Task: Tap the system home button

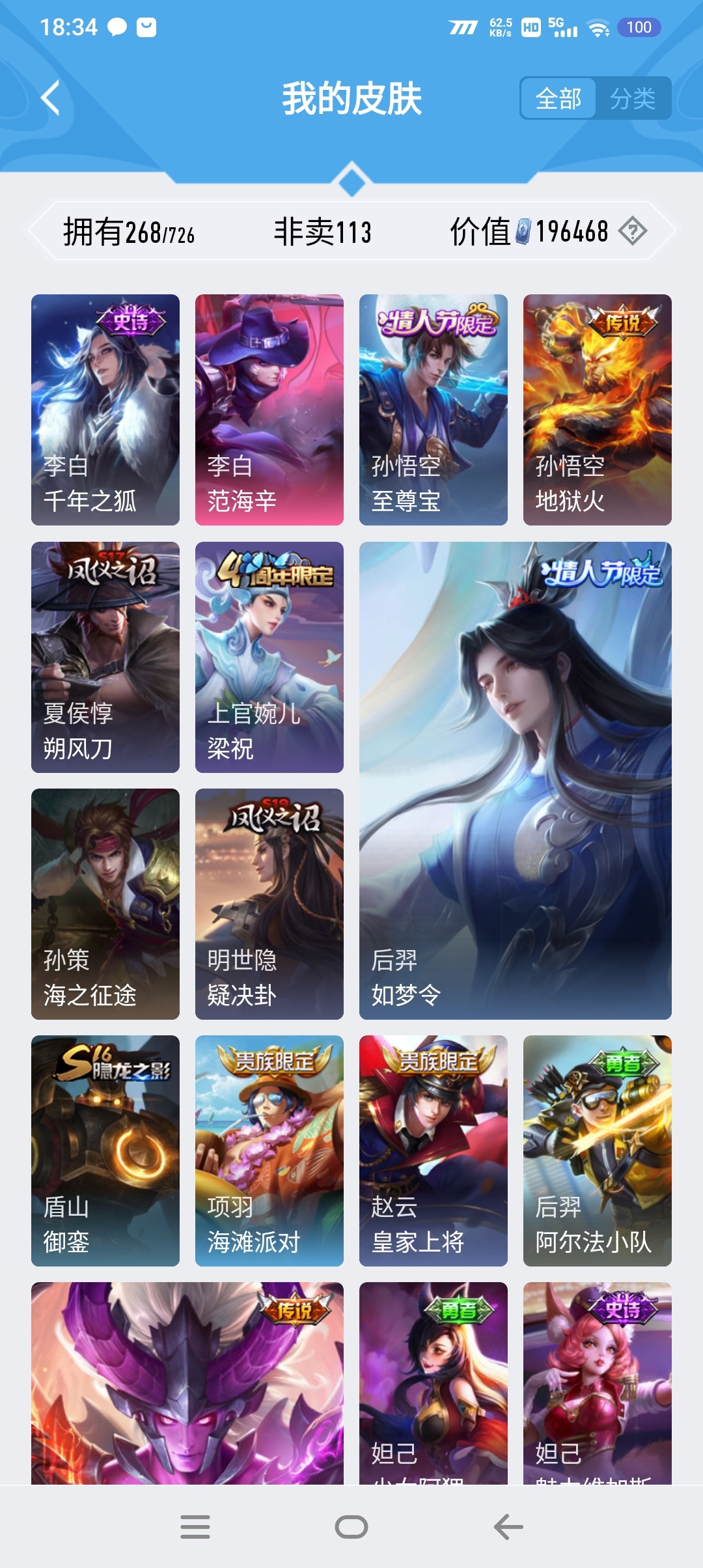Action: (351, 1526)
